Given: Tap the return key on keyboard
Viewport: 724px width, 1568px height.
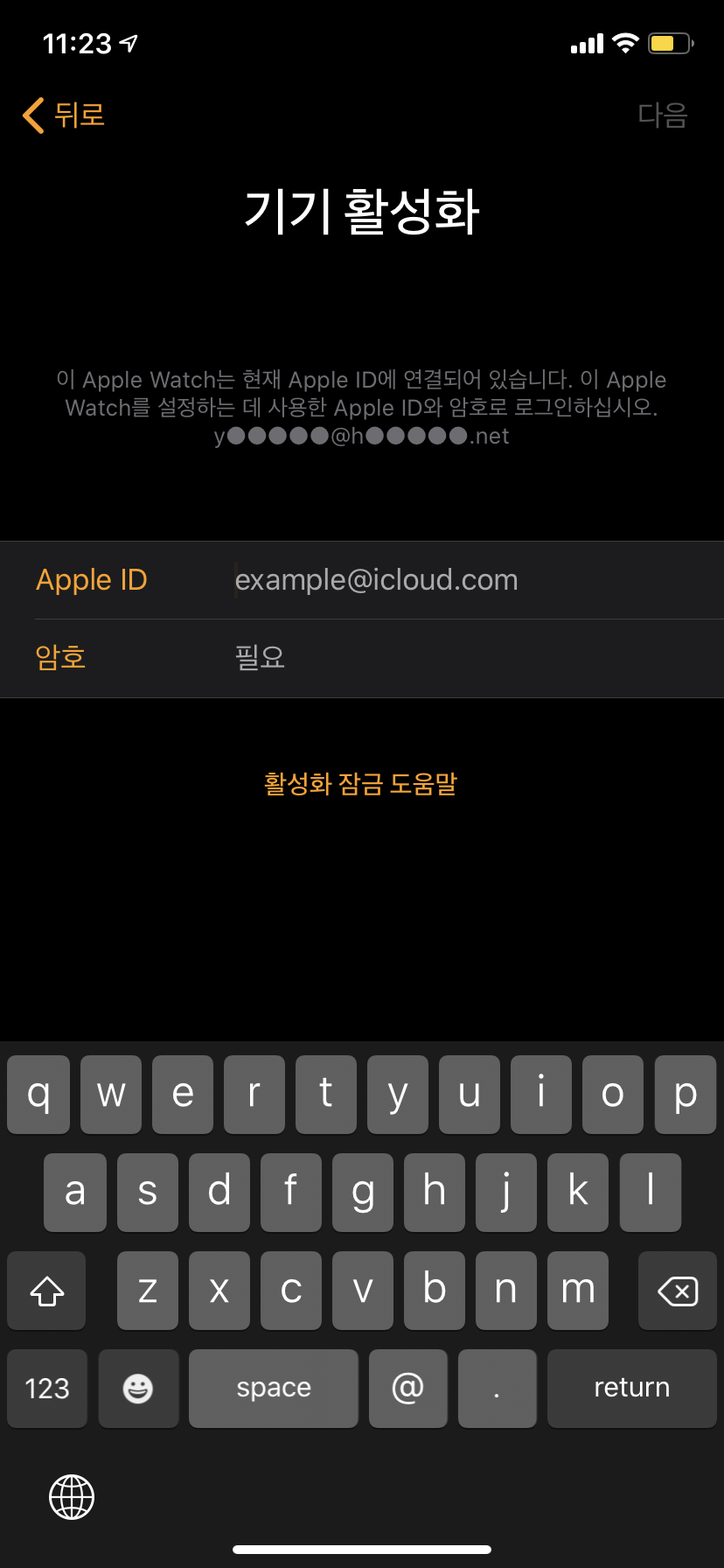Looking at the screenshot, I should click(x=631, y=1388).
